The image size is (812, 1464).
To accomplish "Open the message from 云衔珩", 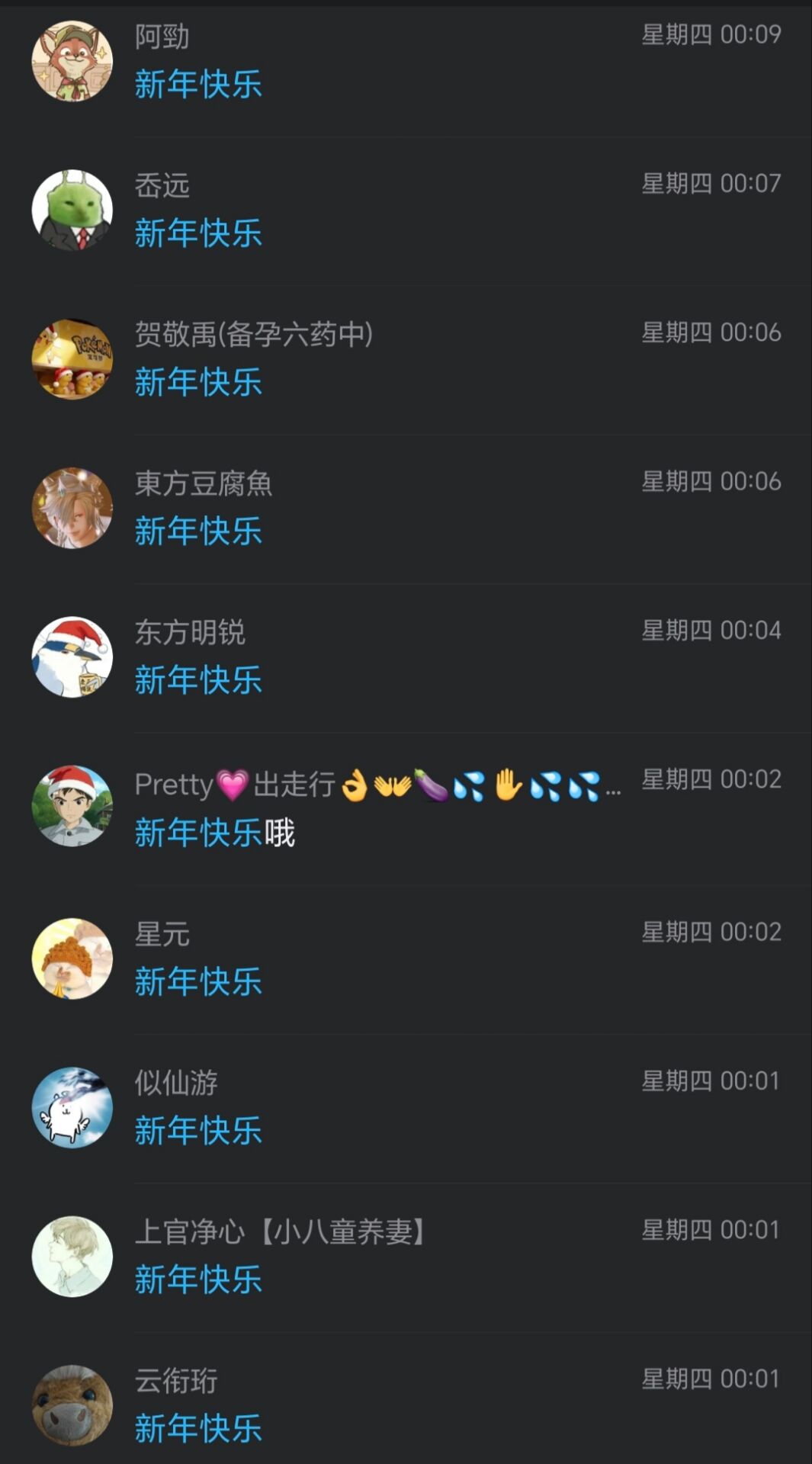I will (406, 1405).
